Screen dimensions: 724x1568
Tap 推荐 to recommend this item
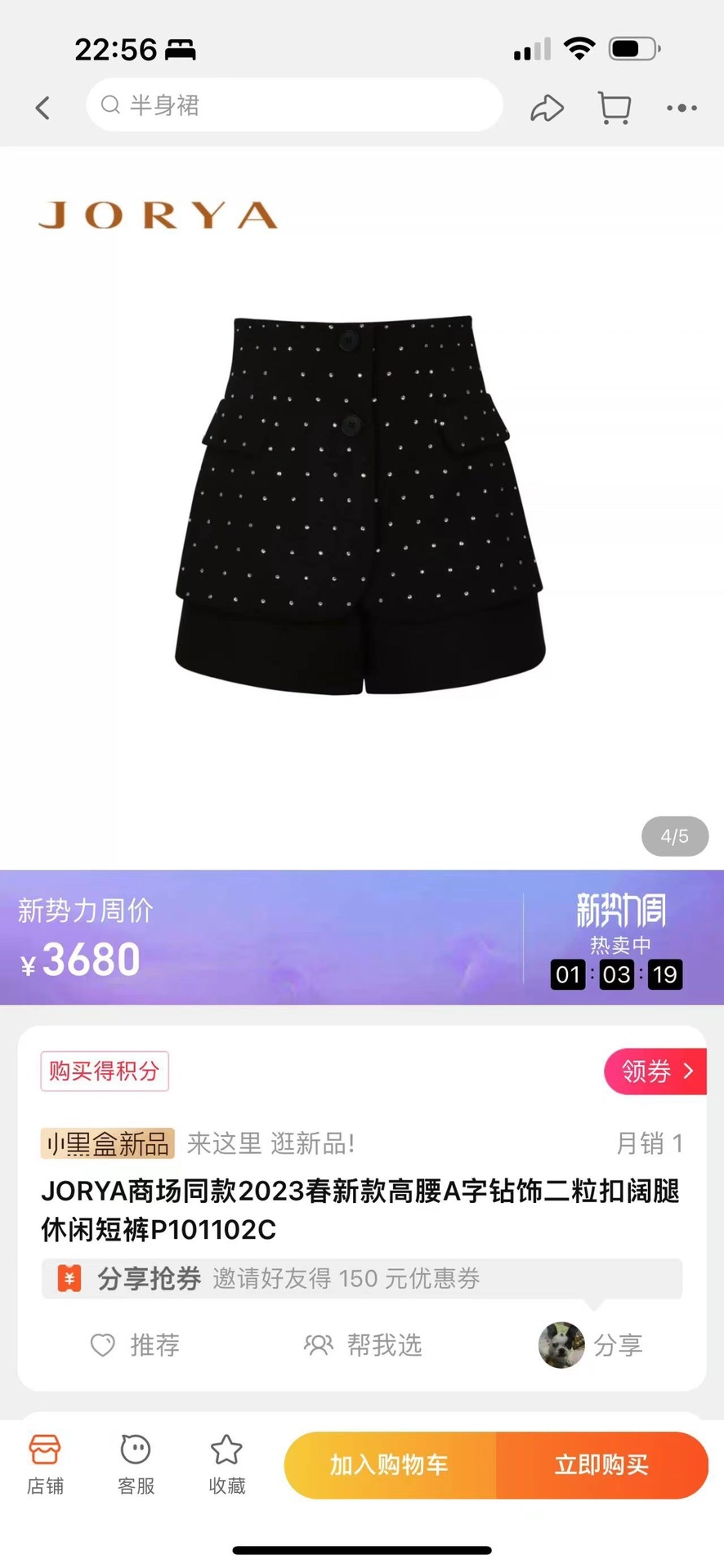coord(136,1345)
